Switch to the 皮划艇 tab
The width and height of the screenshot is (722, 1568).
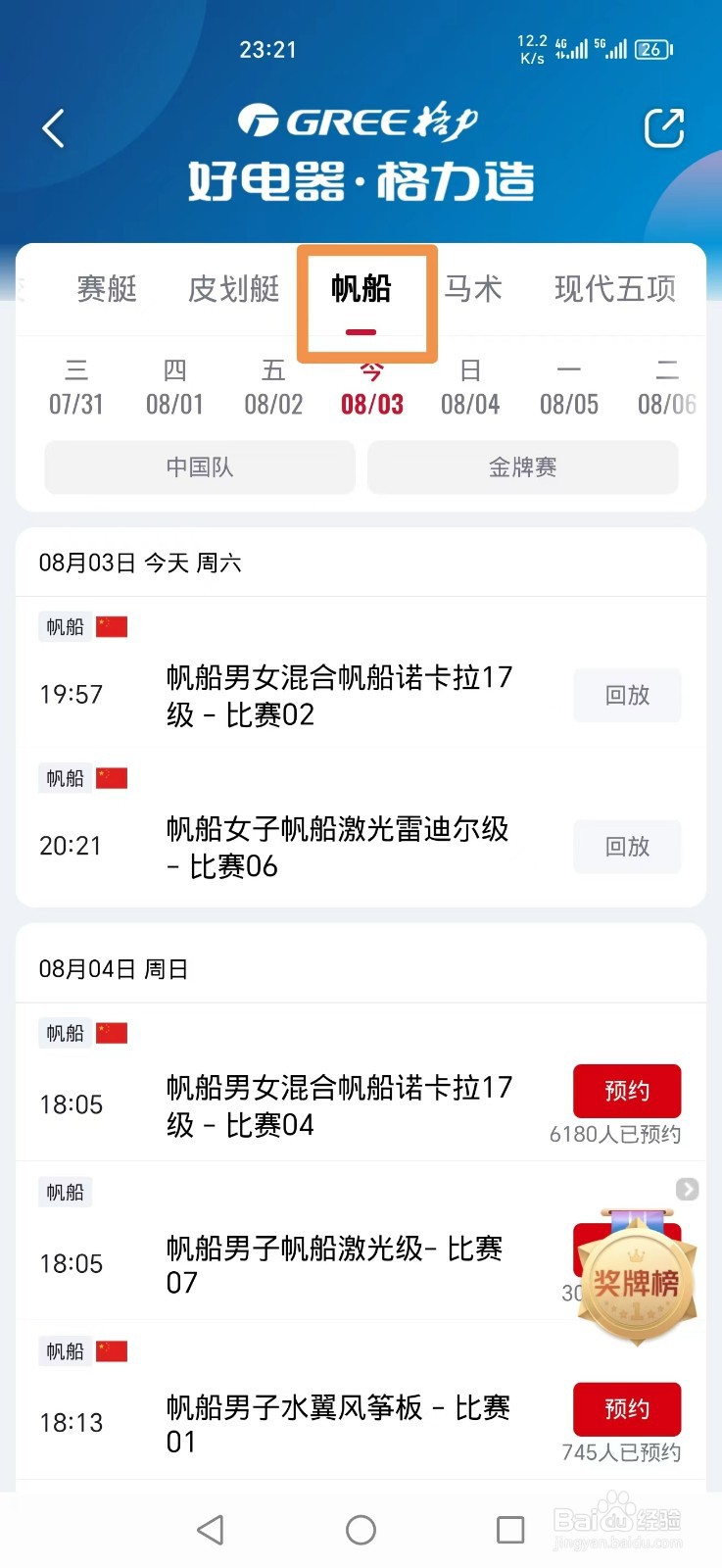click(x=234, y=289)
